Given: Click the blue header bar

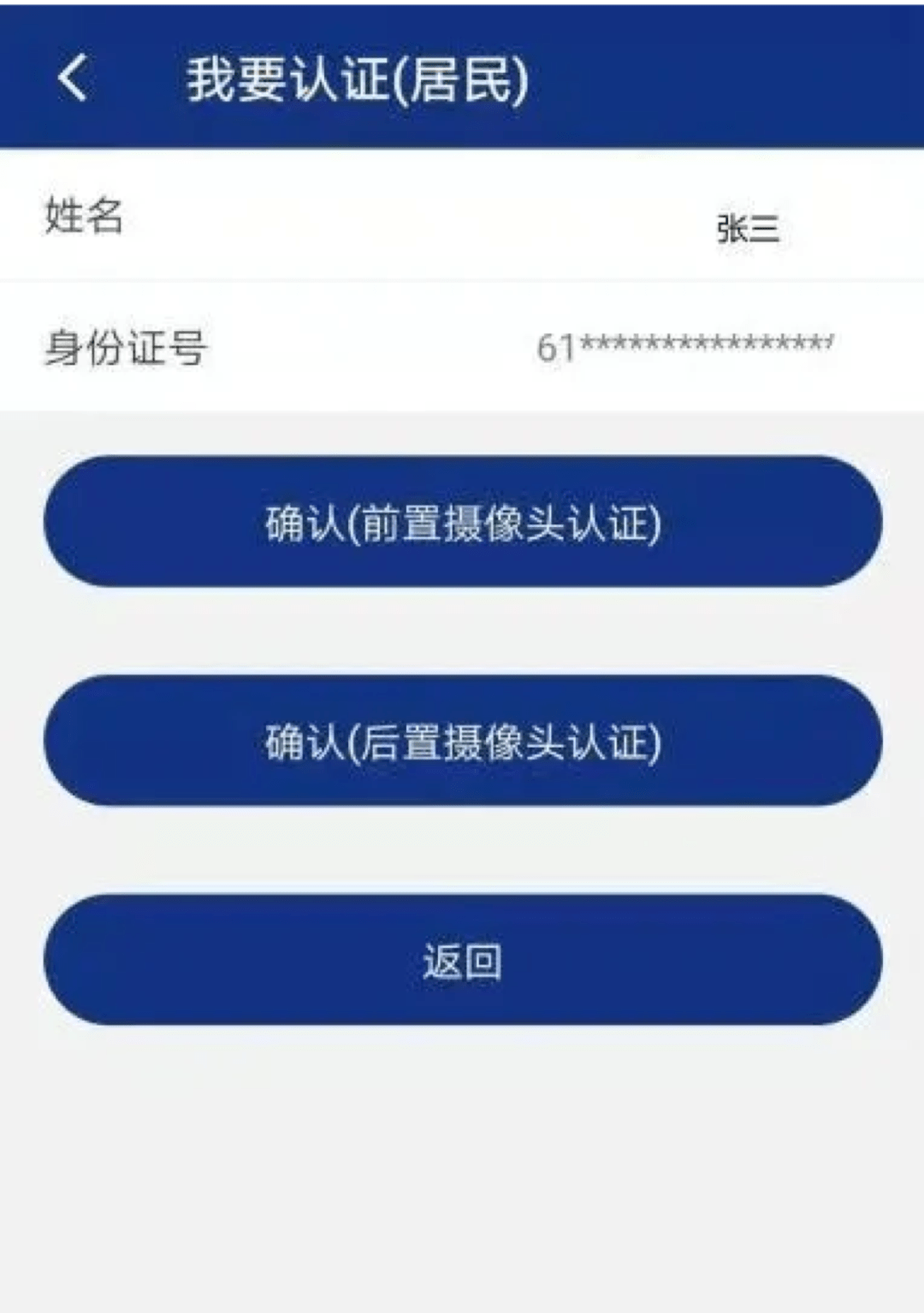Looking at the screenshot, I should coord(462,77).
